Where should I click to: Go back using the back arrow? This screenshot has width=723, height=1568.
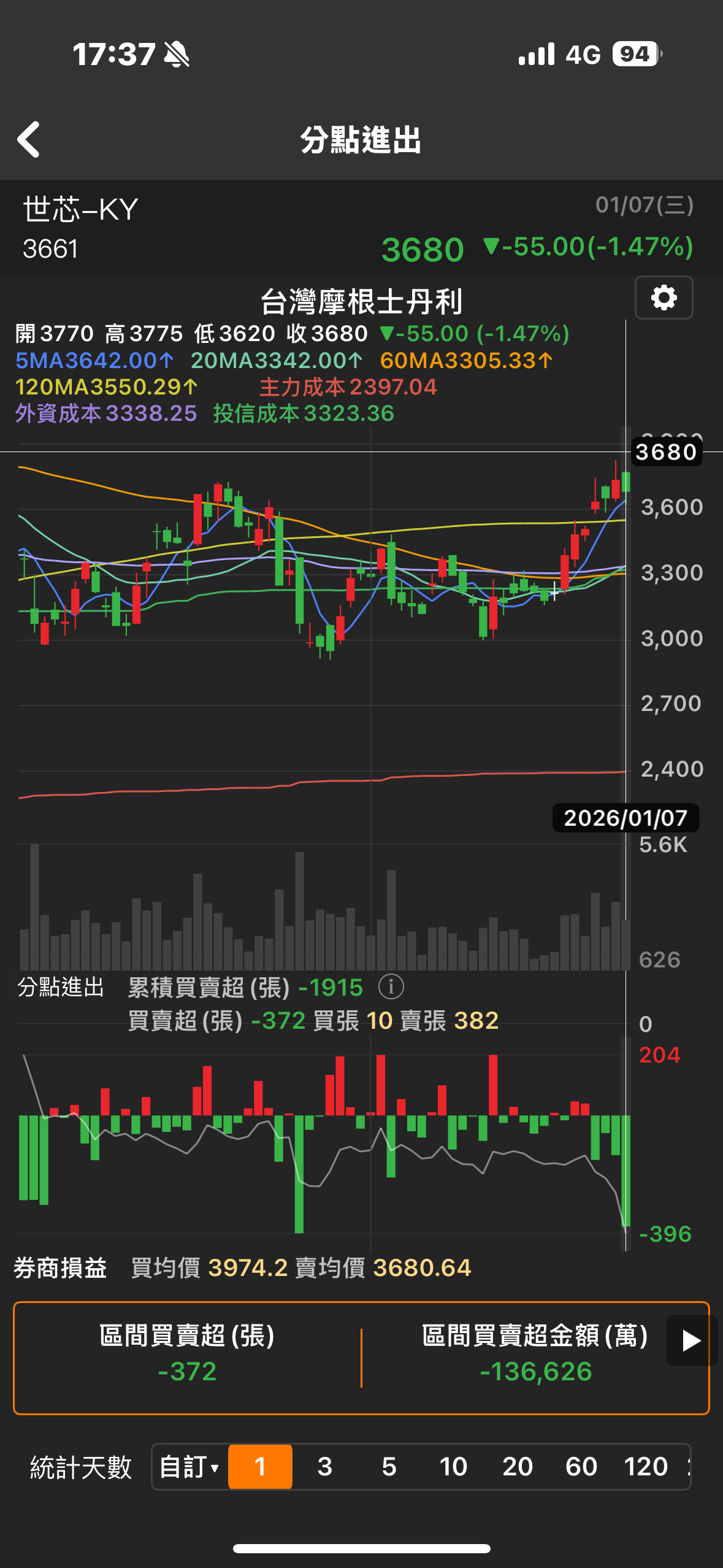(29, 140)
